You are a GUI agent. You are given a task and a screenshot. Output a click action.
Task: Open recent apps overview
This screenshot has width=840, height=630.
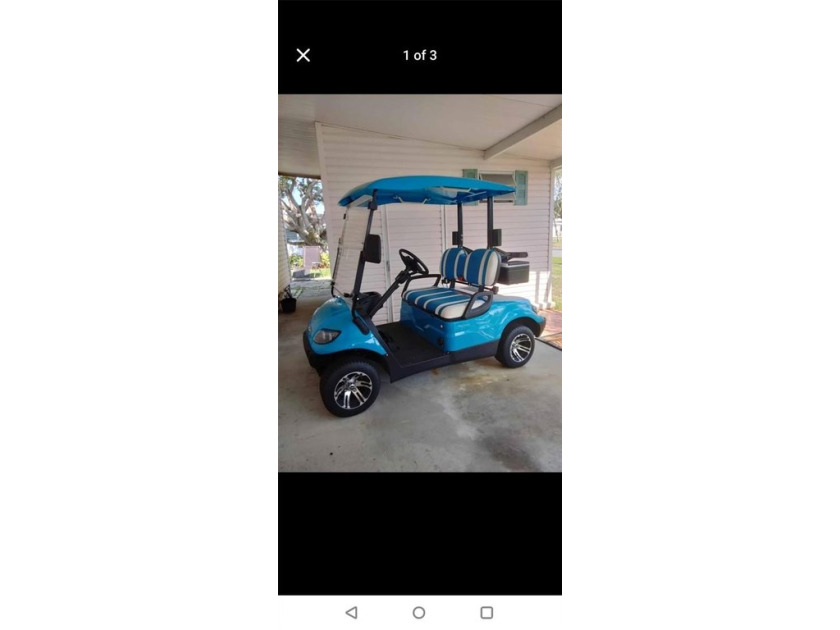(x=487, y=612)
